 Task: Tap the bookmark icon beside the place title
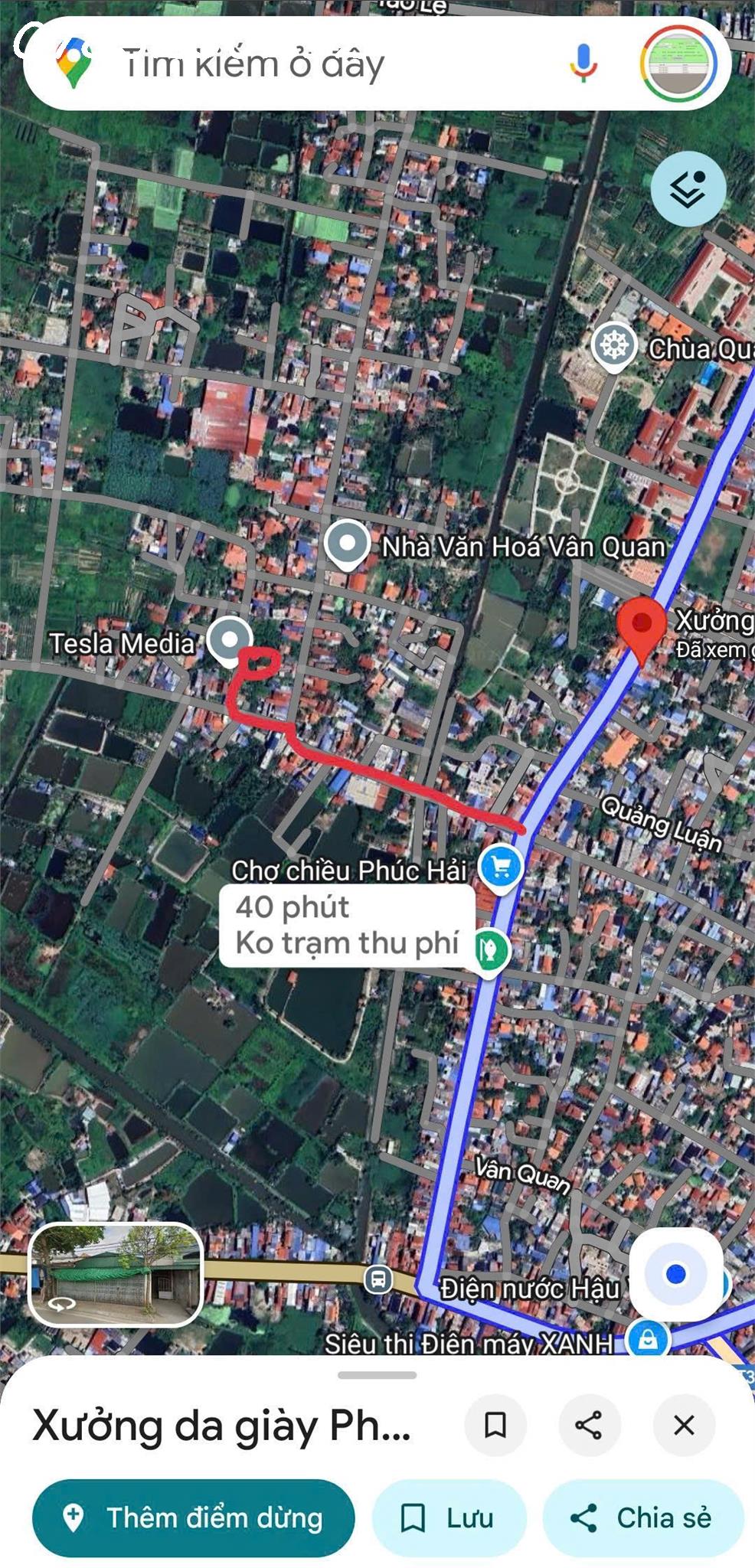pos(495,1425)
